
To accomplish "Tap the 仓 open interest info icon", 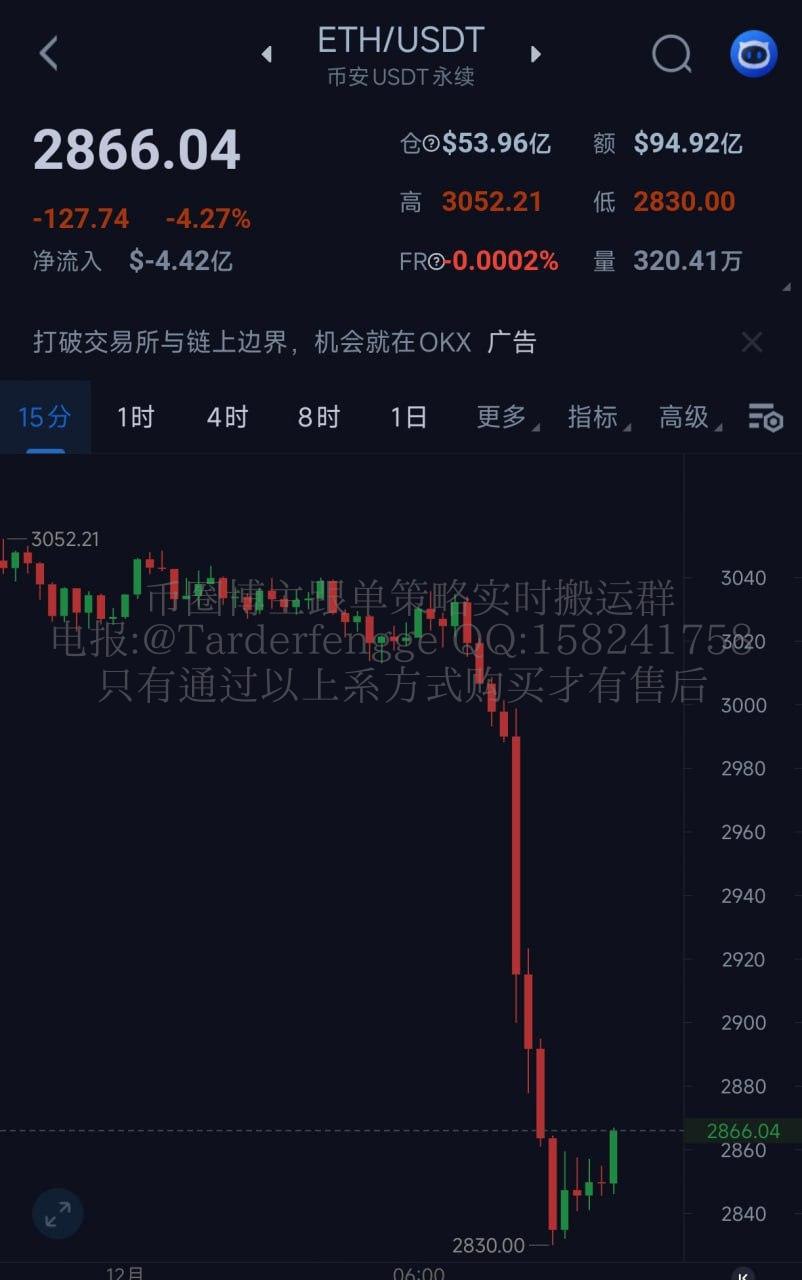I will pyautogui.click(x=431, y=144).
